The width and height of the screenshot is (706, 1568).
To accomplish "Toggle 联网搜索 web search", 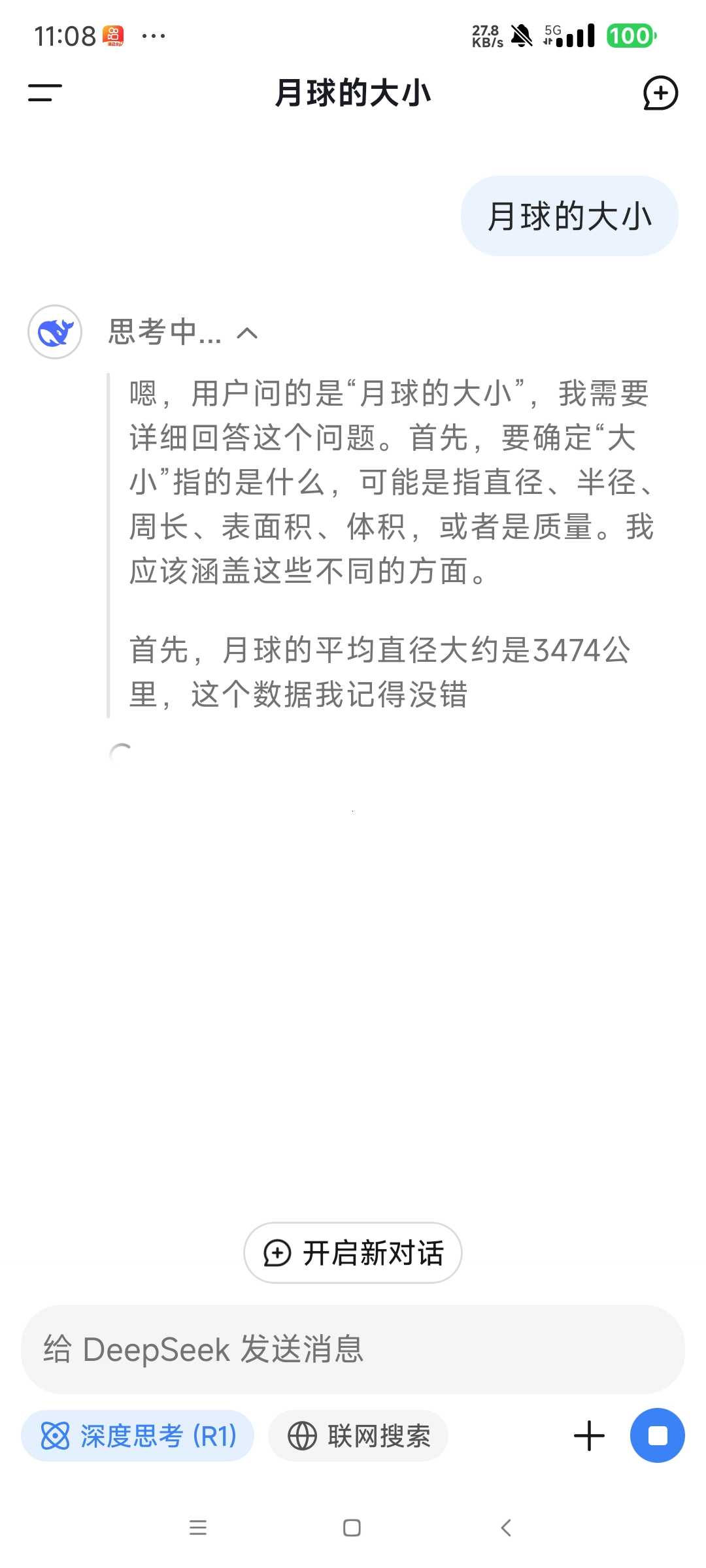I will tap(358, 1436).
